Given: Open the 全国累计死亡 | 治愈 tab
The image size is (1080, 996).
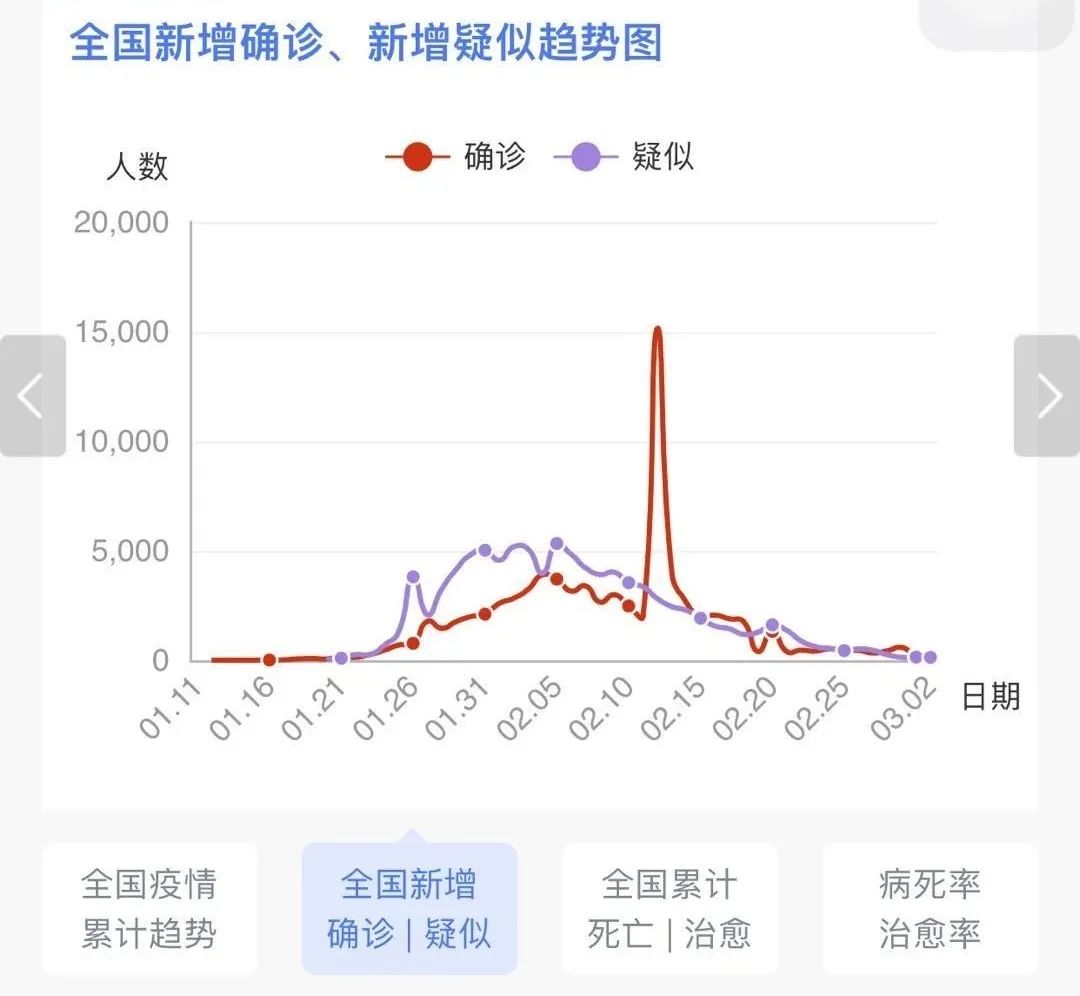Looking at the screenshot, I should (669, 908).
